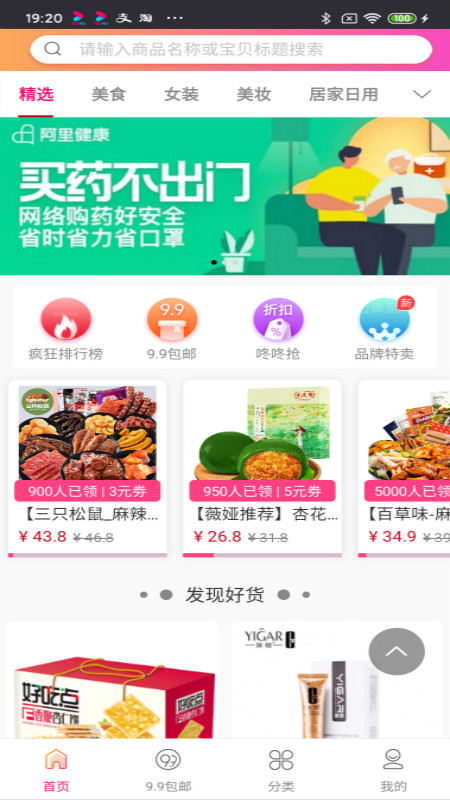Expand the category tabs dropdown arrow
Image resolution: width=450 pixels, height=800 pixels.
(422, 94)
